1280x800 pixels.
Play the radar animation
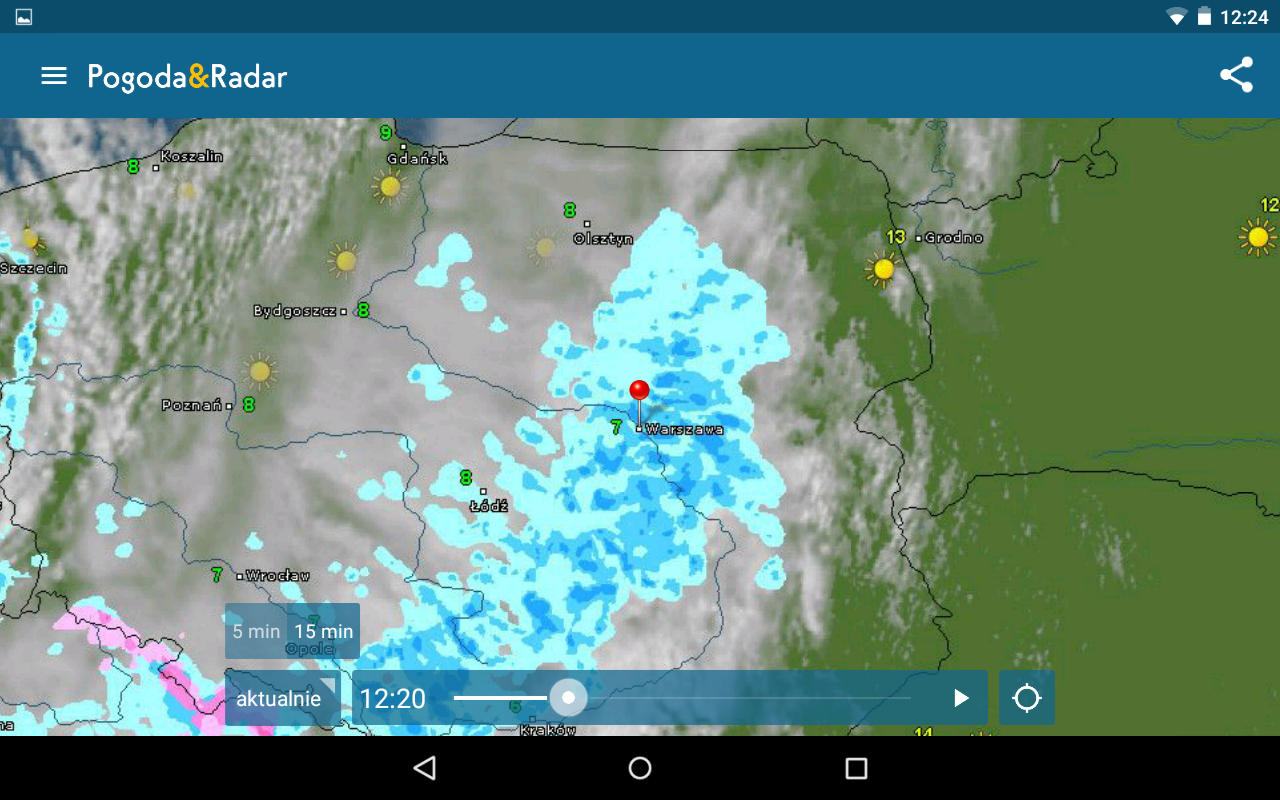961,698
